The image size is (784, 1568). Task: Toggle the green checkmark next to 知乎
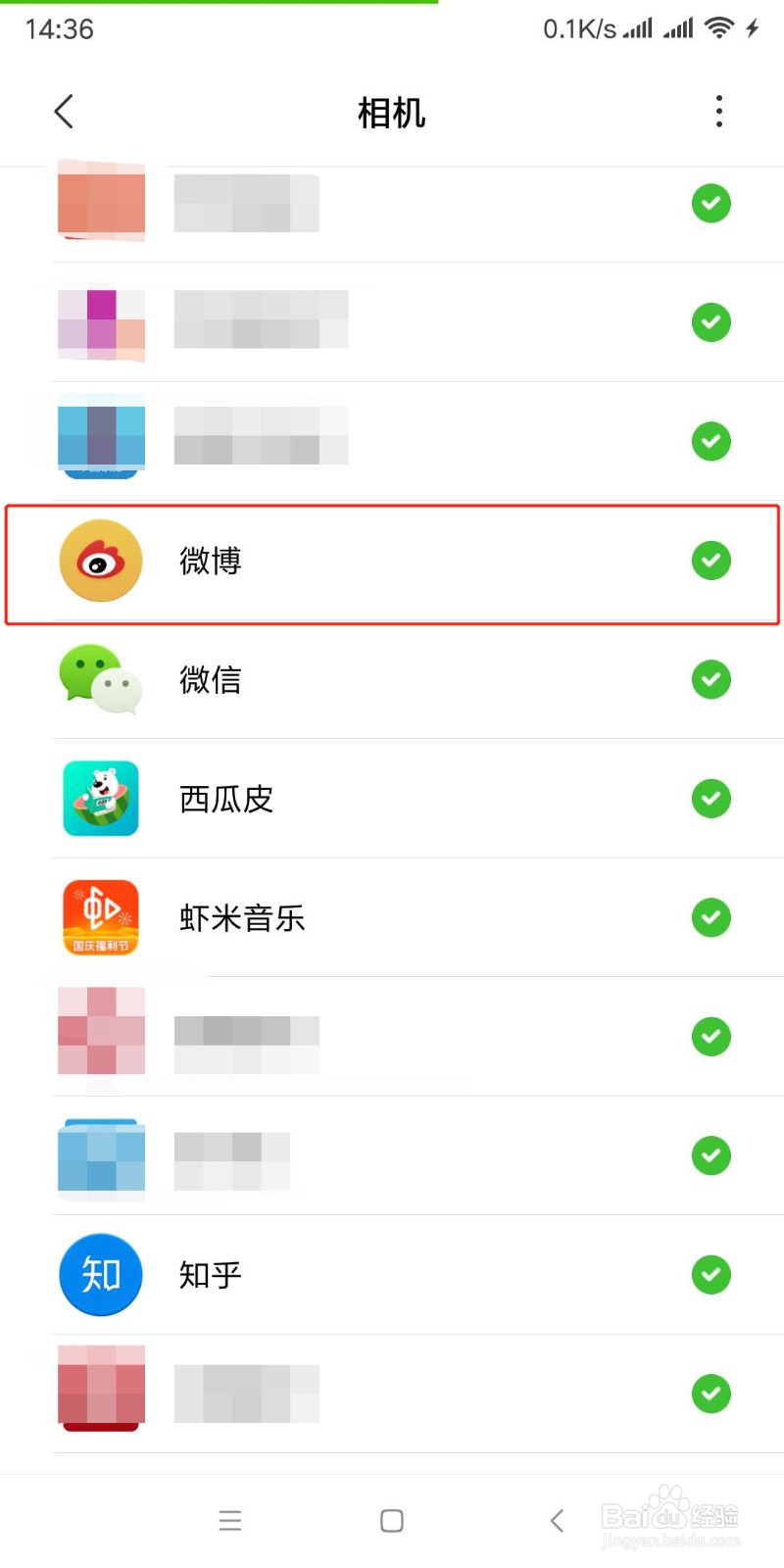point(711,1275)
